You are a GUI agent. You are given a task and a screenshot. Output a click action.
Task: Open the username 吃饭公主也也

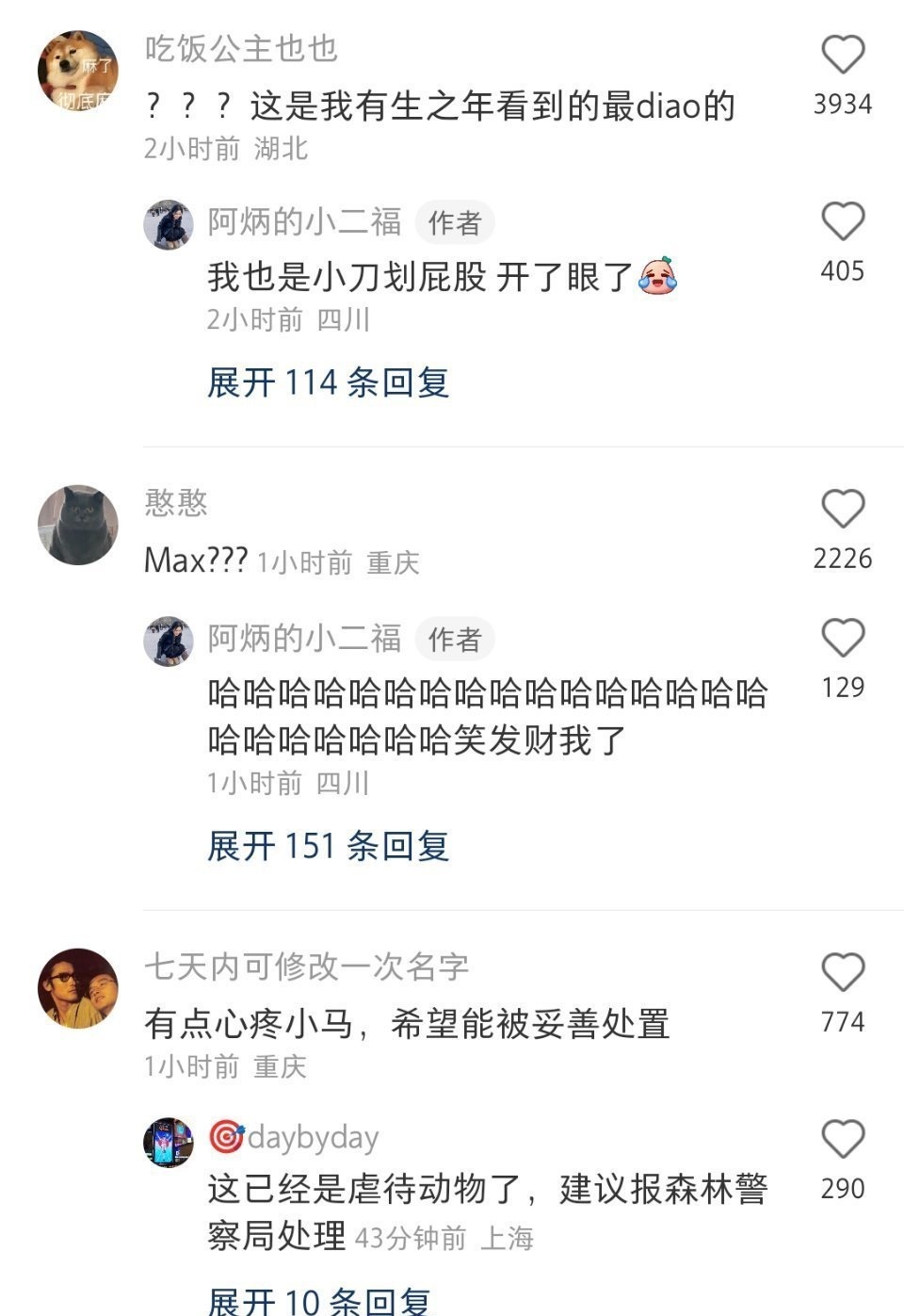tap(241, 49)
